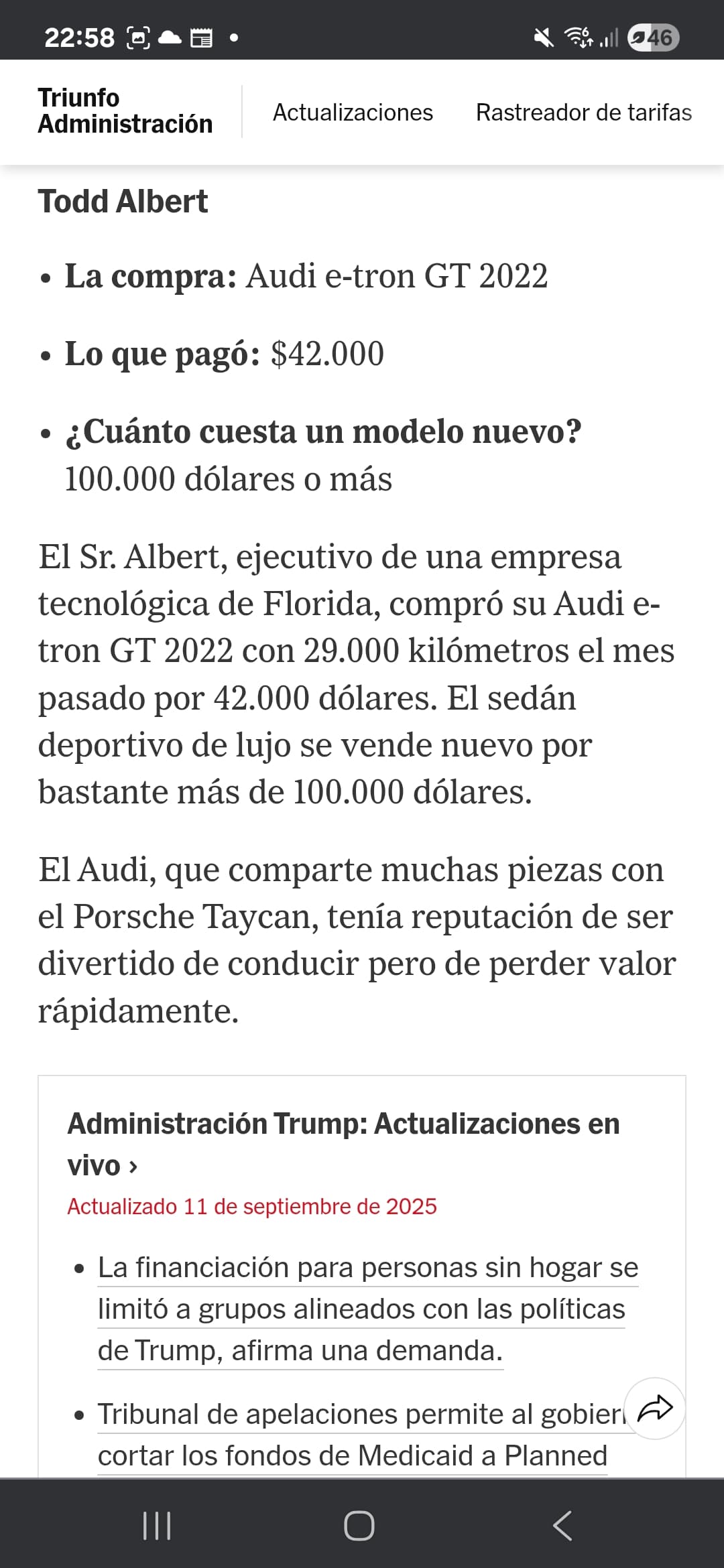
Task: Go to the home screen
Action: [359, 1526]
